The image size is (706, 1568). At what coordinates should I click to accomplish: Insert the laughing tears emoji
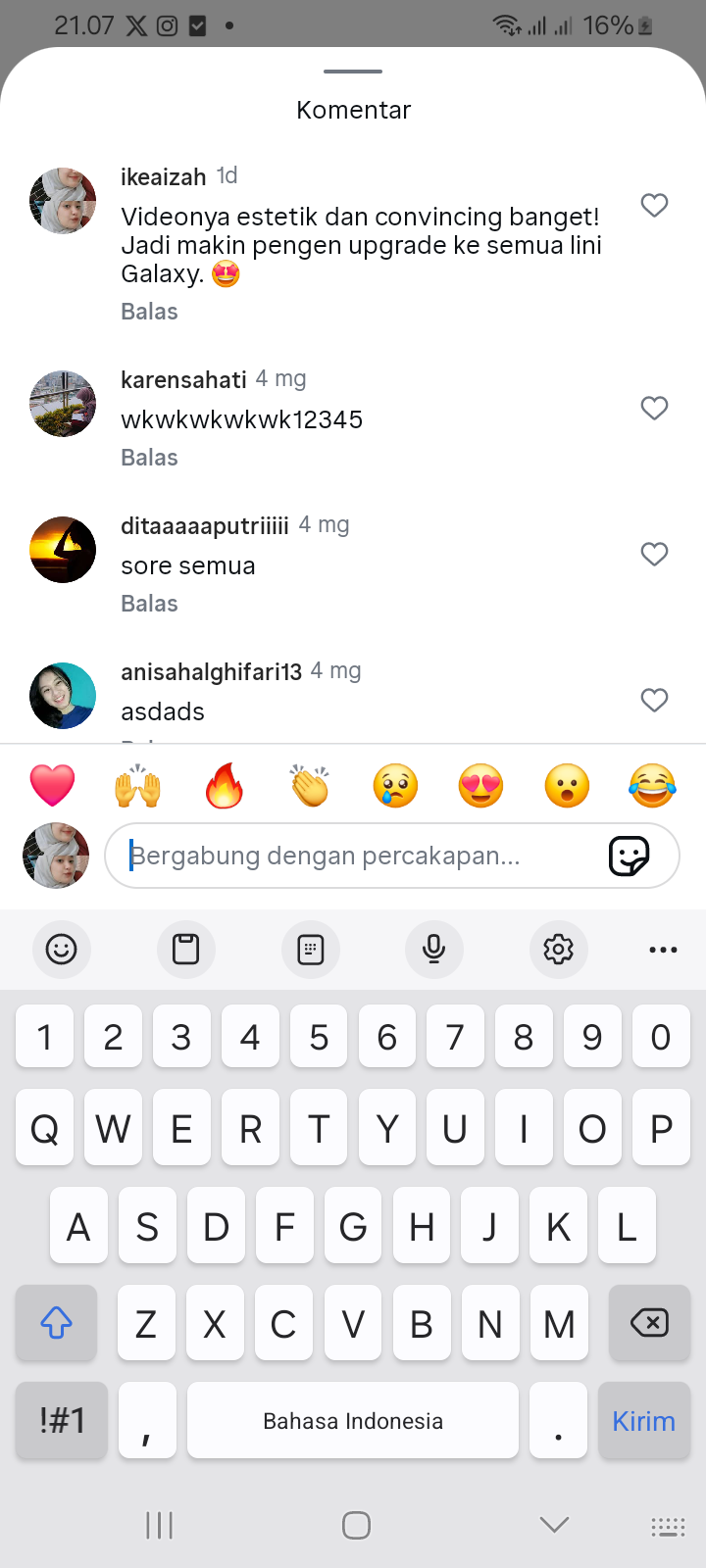point(652,786)
